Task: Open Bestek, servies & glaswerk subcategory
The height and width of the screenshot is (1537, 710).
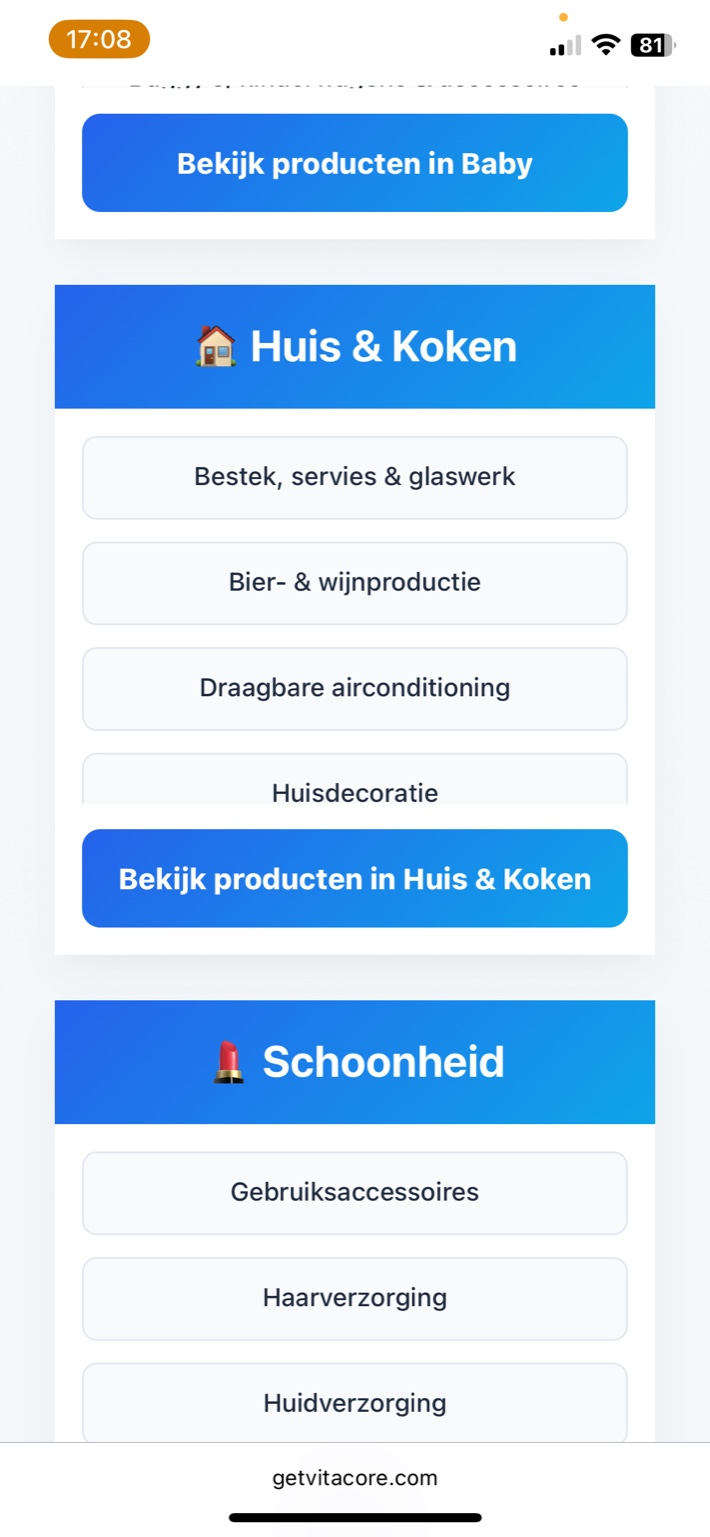Action: click(354, 477)
